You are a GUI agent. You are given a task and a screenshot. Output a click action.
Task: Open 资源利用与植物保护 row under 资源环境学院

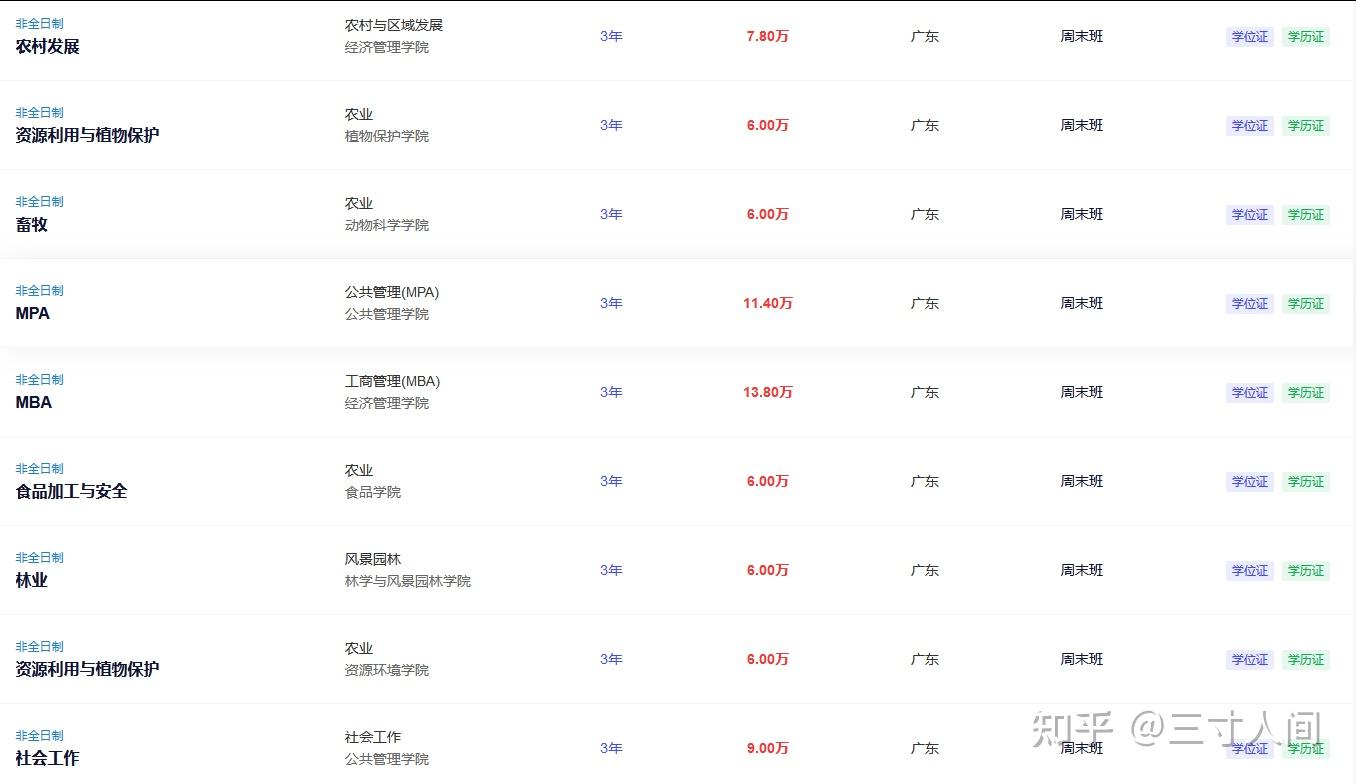coord(678,659)
